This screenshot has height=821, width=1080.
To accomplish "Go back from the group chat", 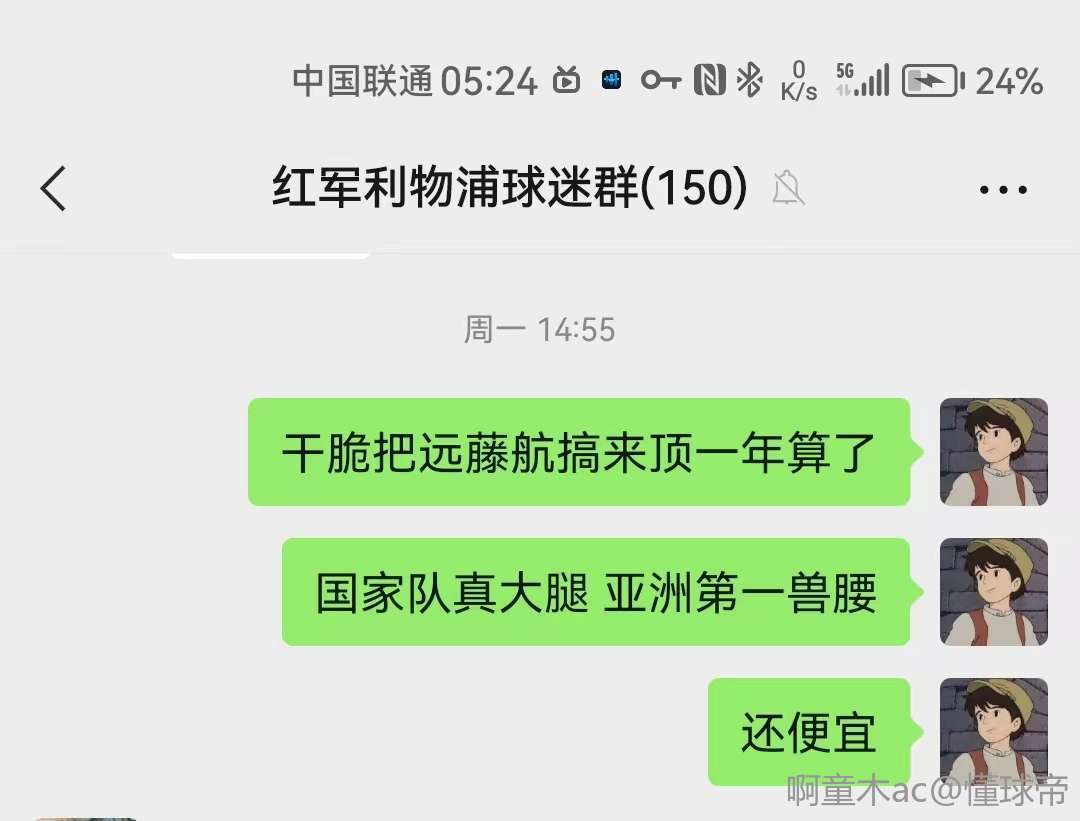I will 53,188.
